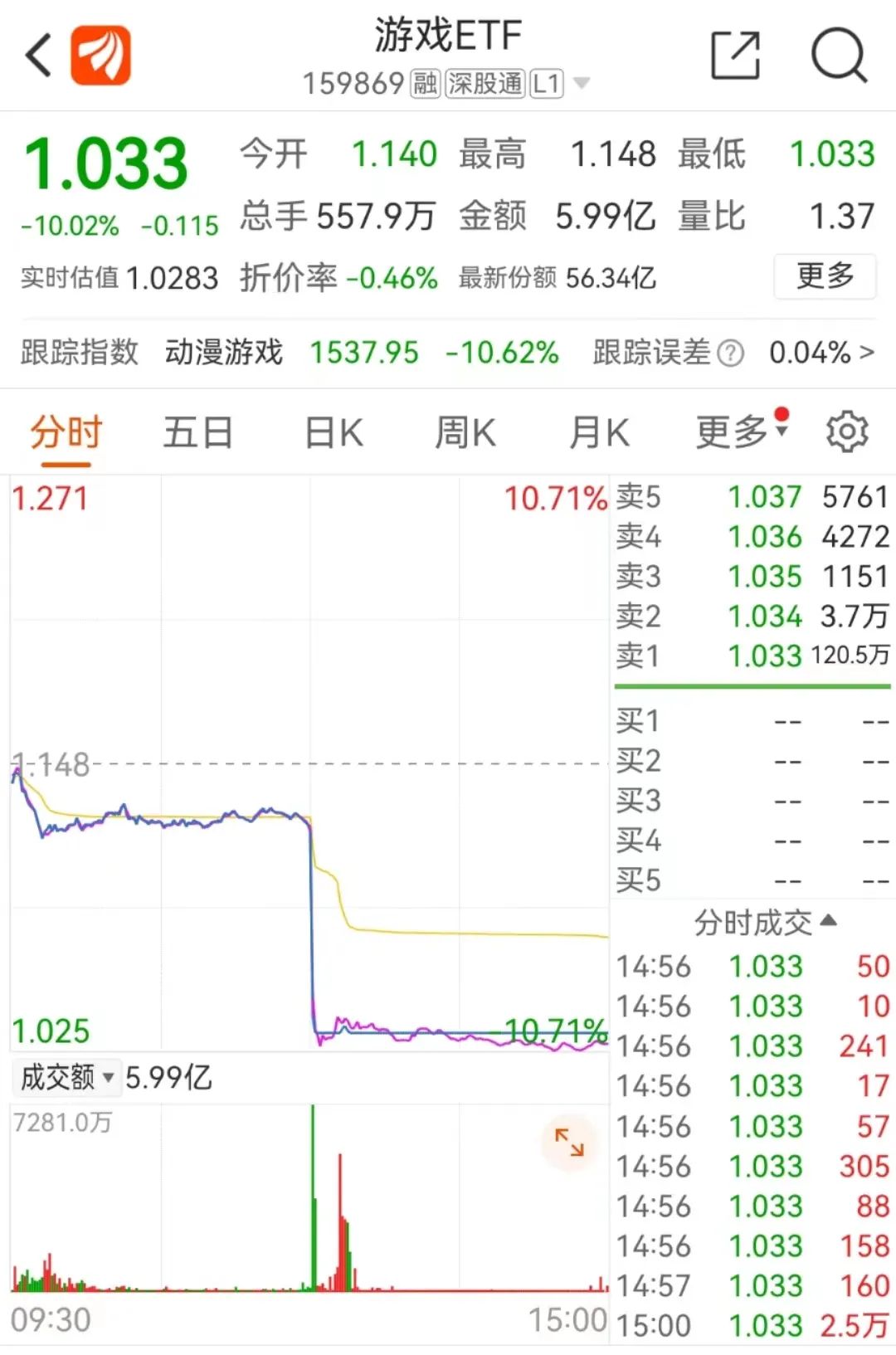896x1355 pixels.
Task: Expand the 159869 stock code dropdown
Action: [582, 83]
